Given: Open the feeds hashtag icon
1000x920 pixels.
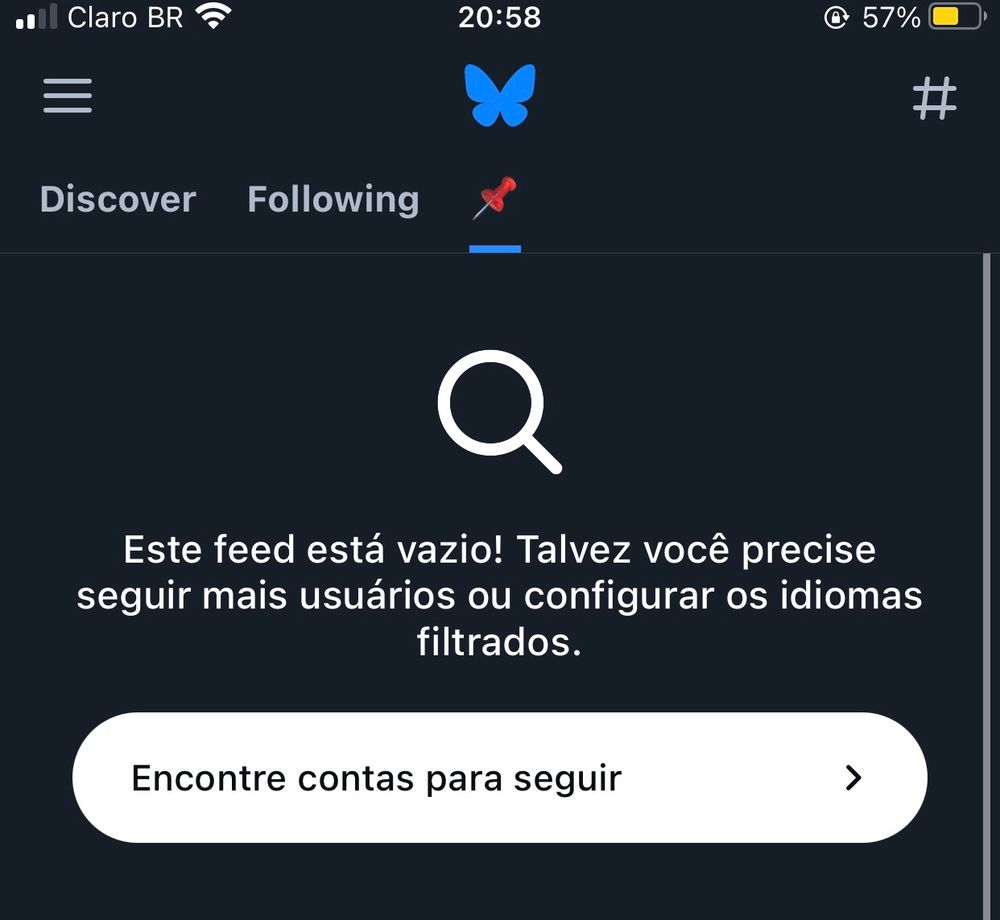Looking at the screenshot, I should click(934, 98).
